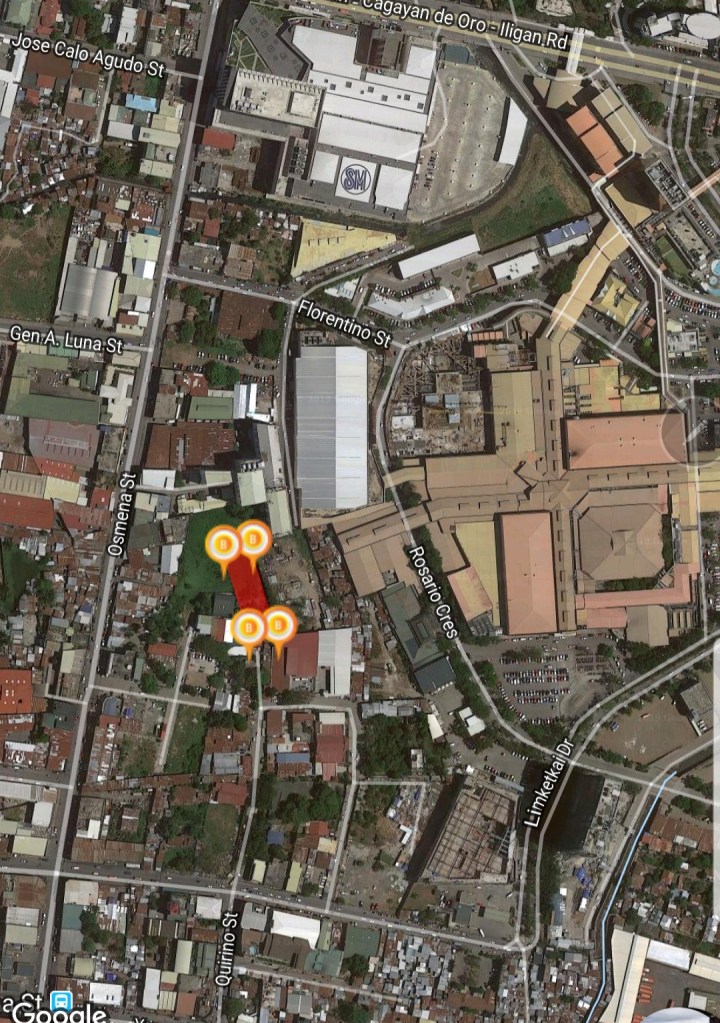Tap the marker at the red plot's northwest corner

[224, 546]
